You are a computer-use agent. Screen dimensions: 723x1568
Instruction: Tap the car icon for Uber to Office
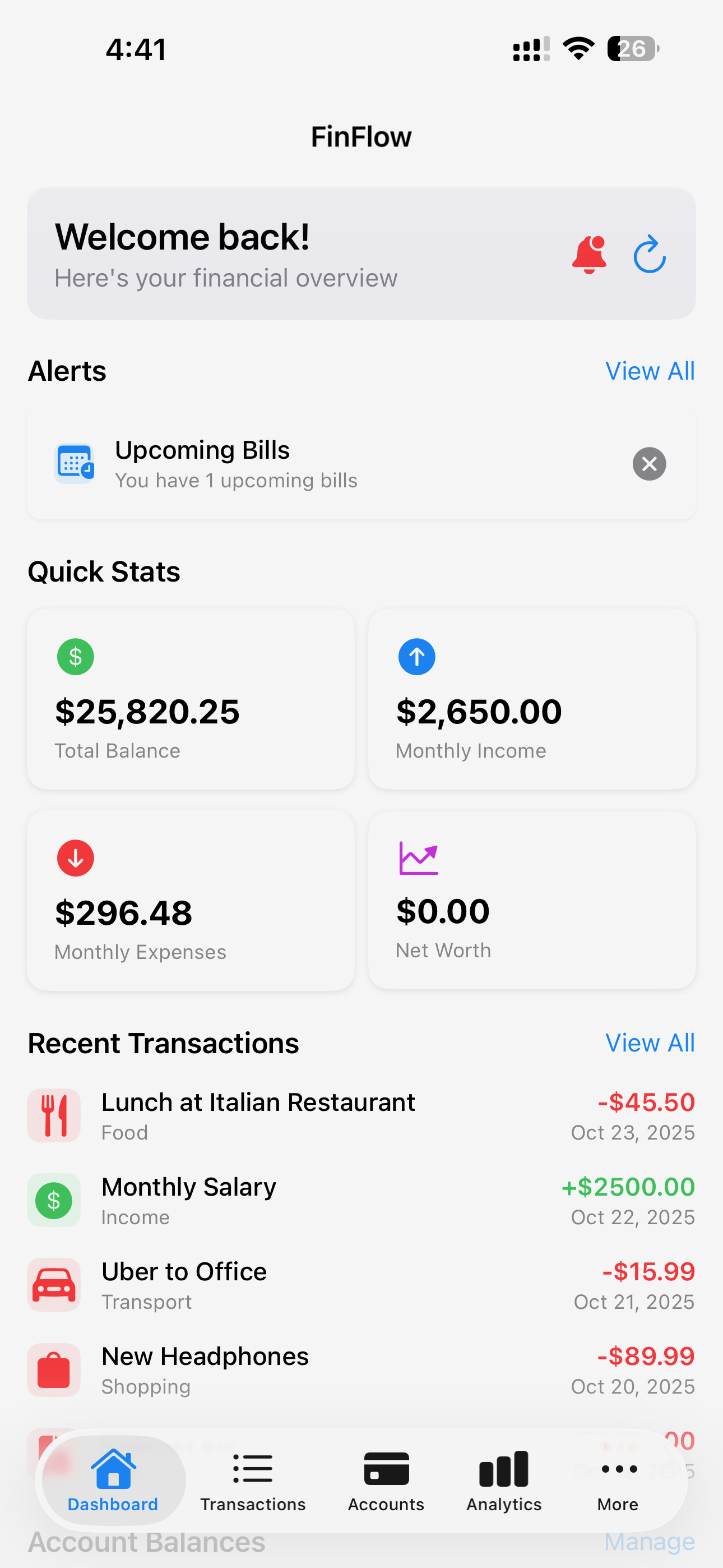pos(54,1285)
